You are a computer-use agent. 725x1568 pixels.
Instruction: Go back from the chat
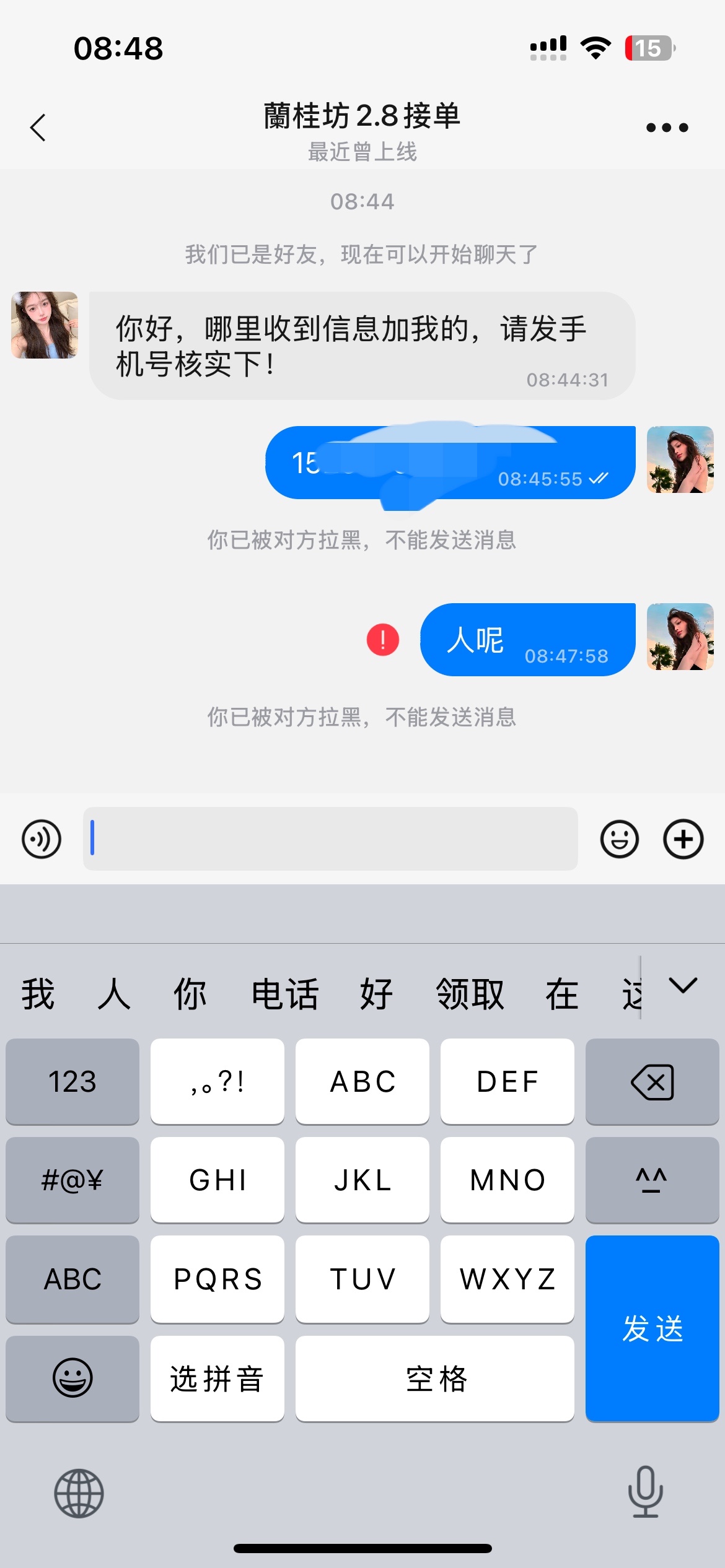[38, 128]
